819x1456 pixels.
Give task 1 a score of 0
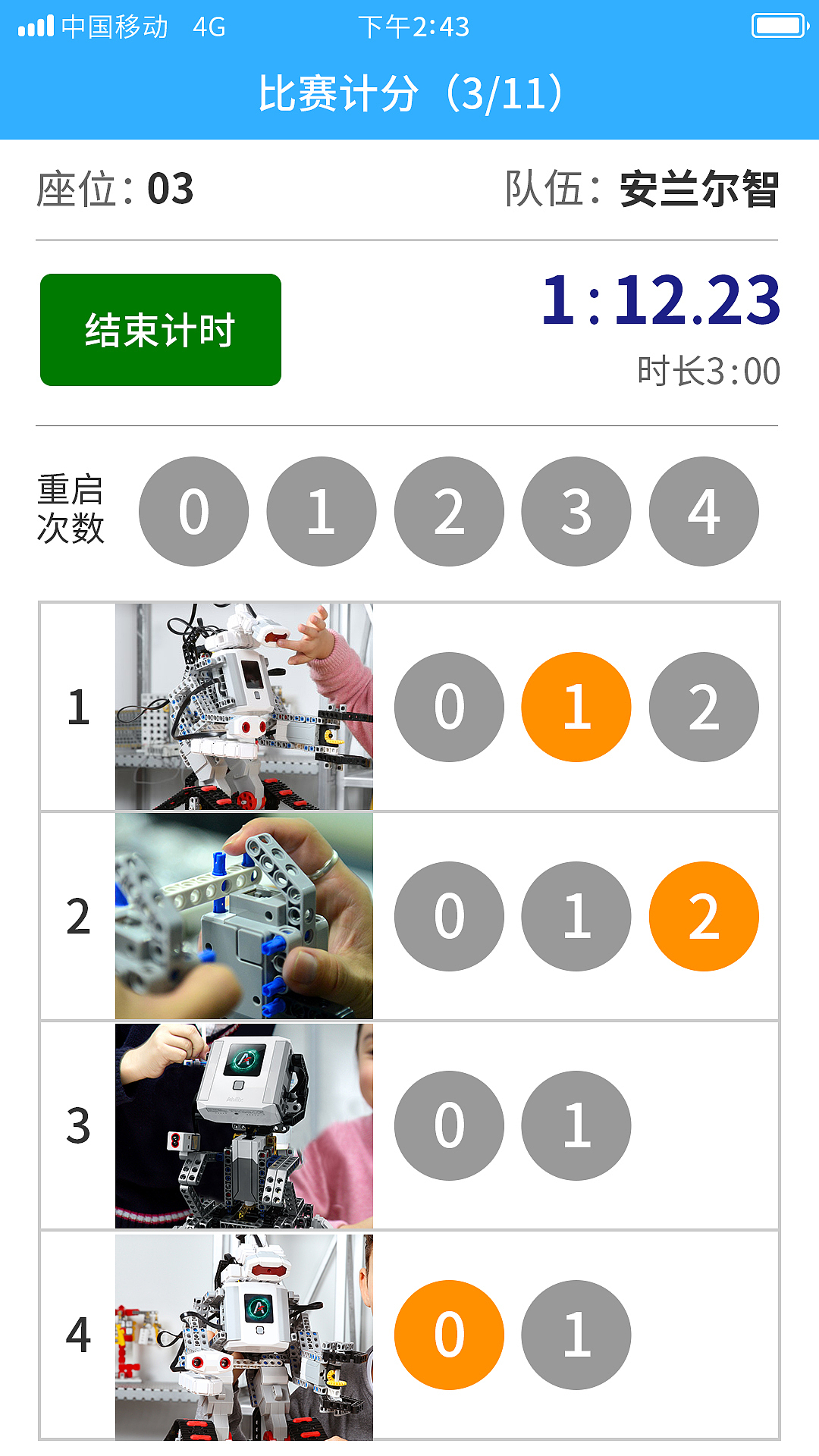pyautogui.click(x=448, y=705)
